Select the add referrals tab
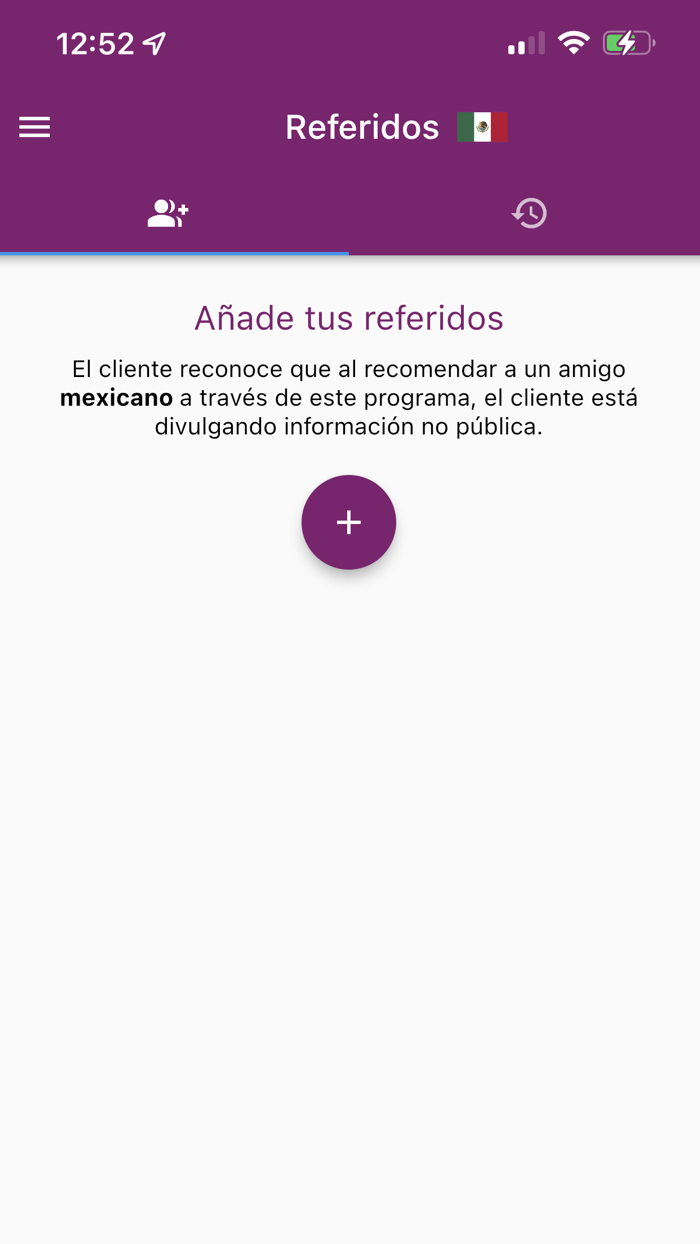 click(168, 213)
